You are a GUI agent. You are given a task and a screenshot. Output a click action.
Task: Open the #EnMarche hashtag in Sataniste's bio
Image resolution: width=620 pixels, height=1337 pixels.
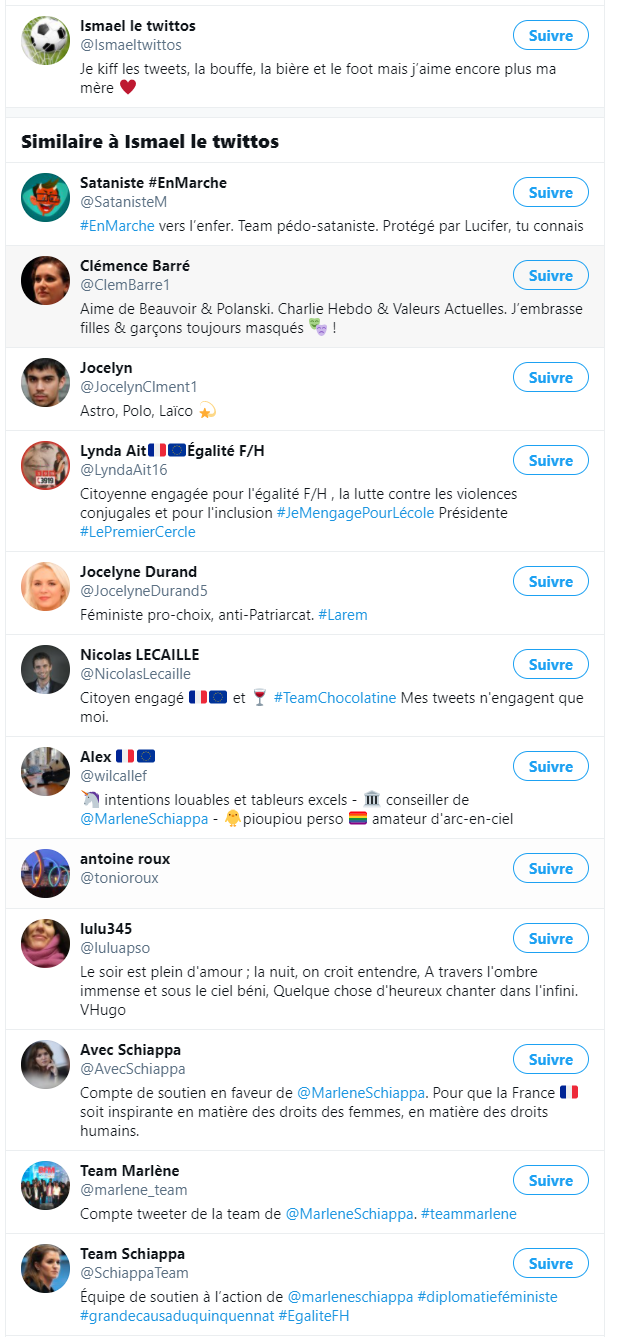(117, 226)
